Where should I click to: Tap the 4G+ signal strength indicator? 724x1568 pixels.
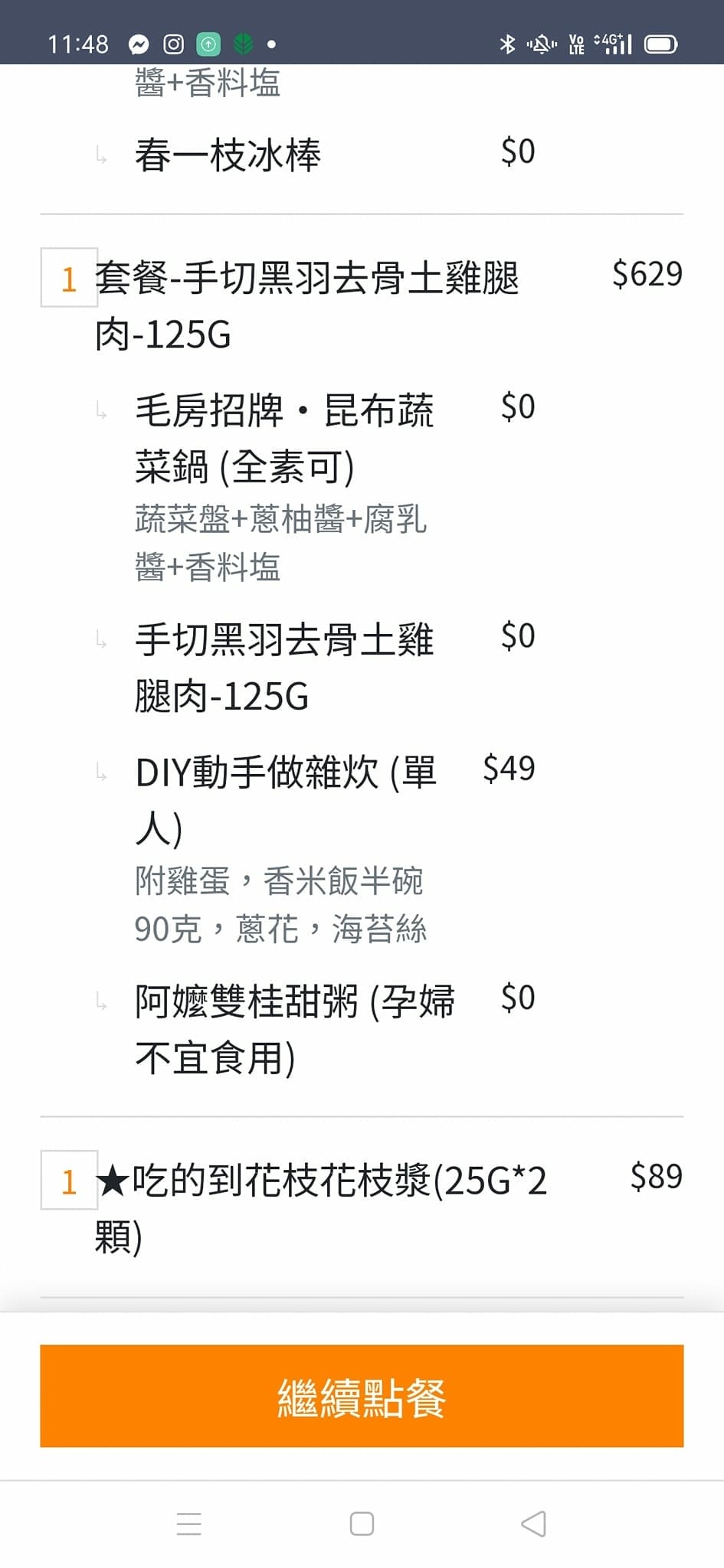(613, 44)
